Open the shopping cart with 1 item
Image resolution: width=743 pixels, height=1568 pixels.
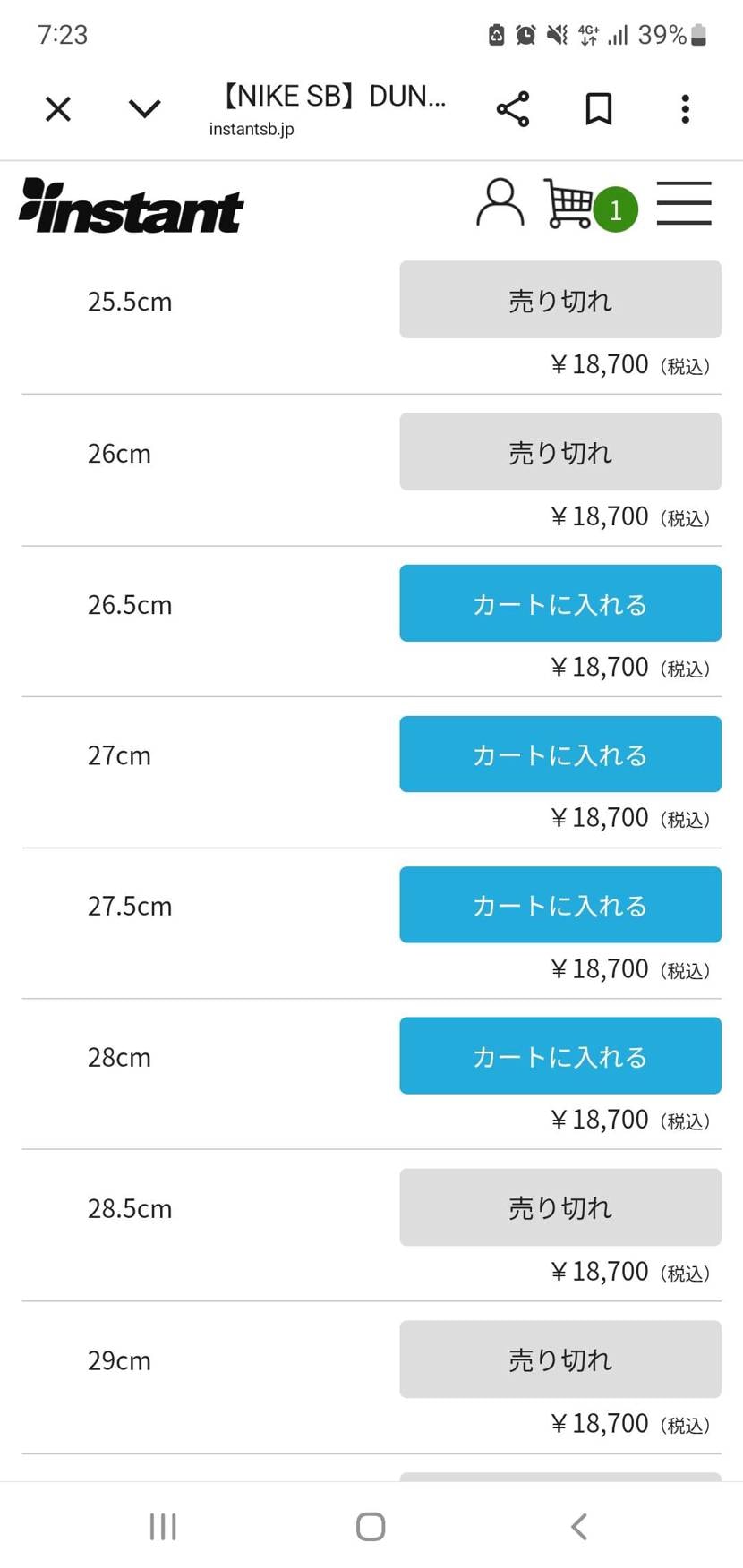[582, 206]
